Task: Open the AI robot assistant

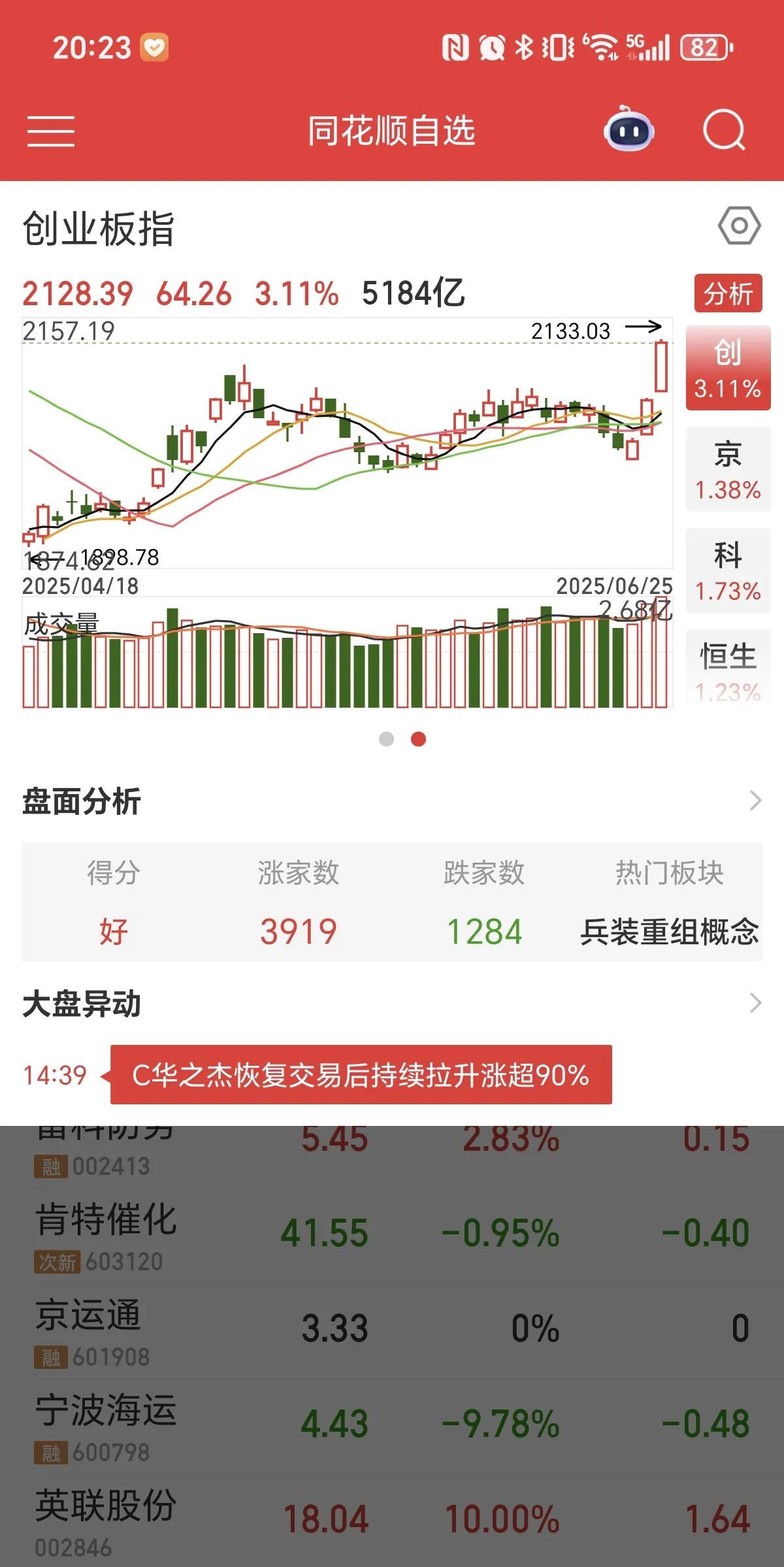Action: pyautogui.click(x=628, y=129)
